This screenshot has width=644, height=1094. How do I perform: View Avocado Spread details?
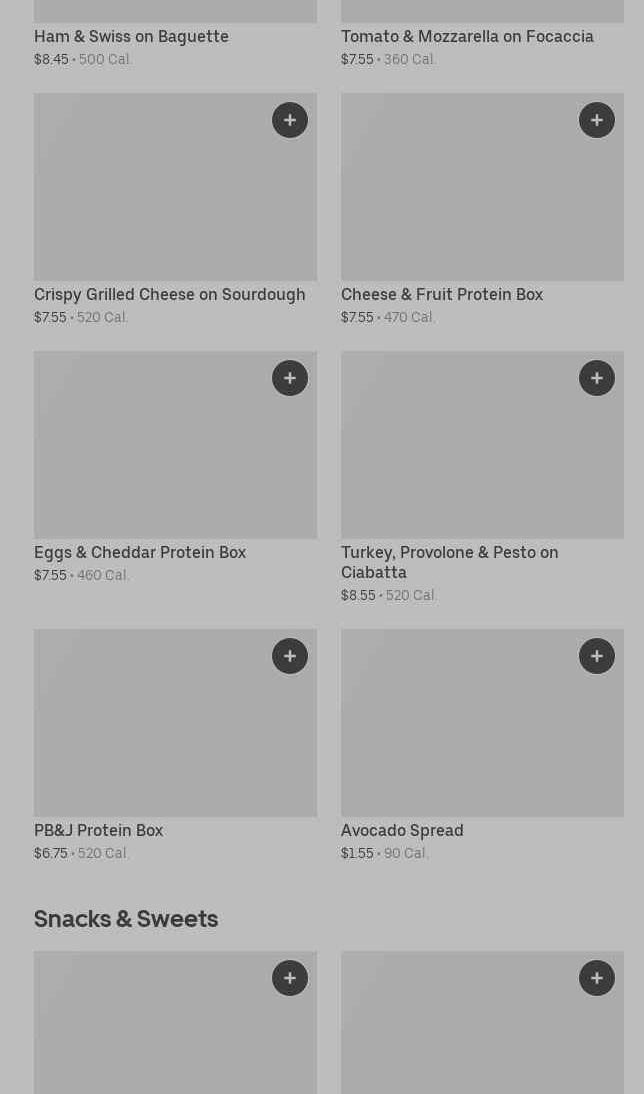(x=402, y=830)
